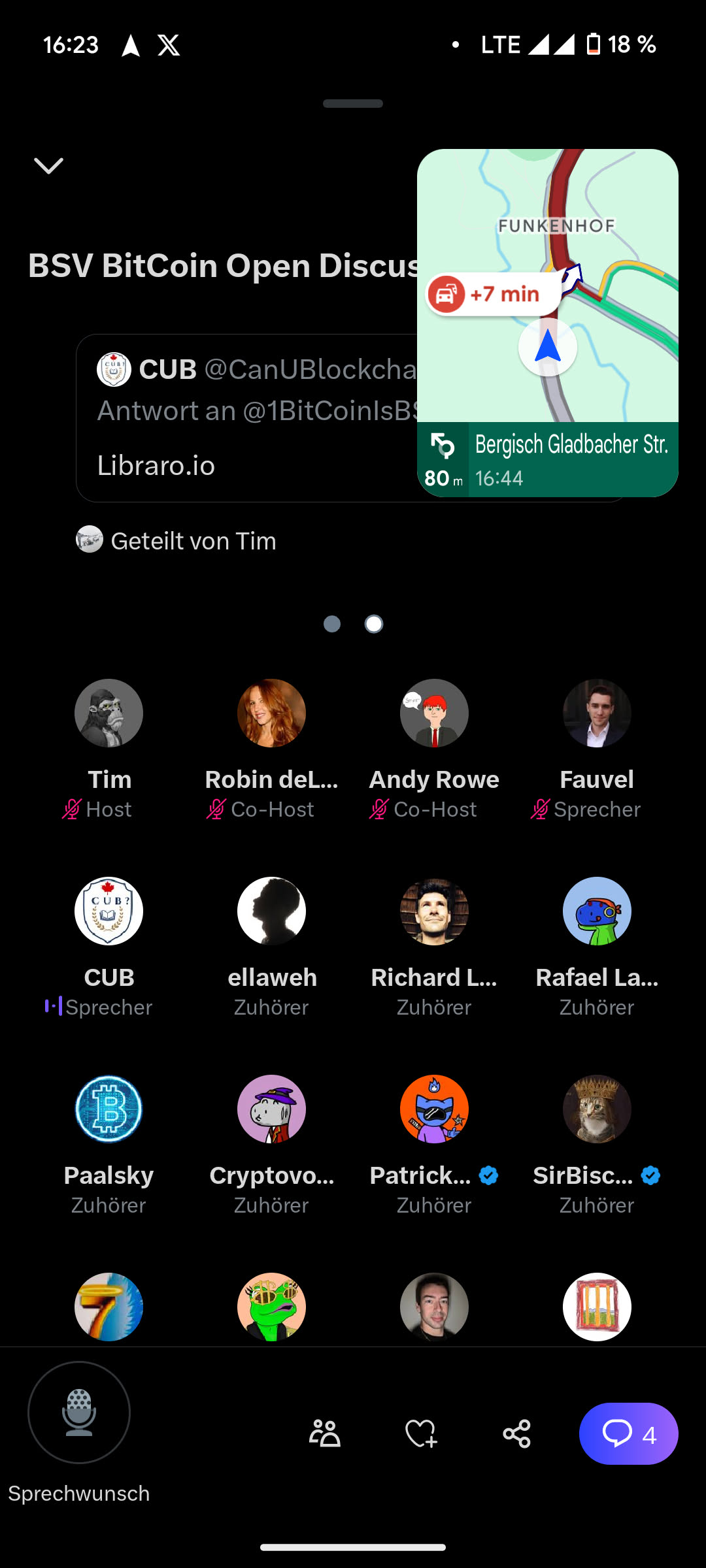706x1568 pixels.
Task: View speaker Fauvel's profile
Action: pos(597,713)
